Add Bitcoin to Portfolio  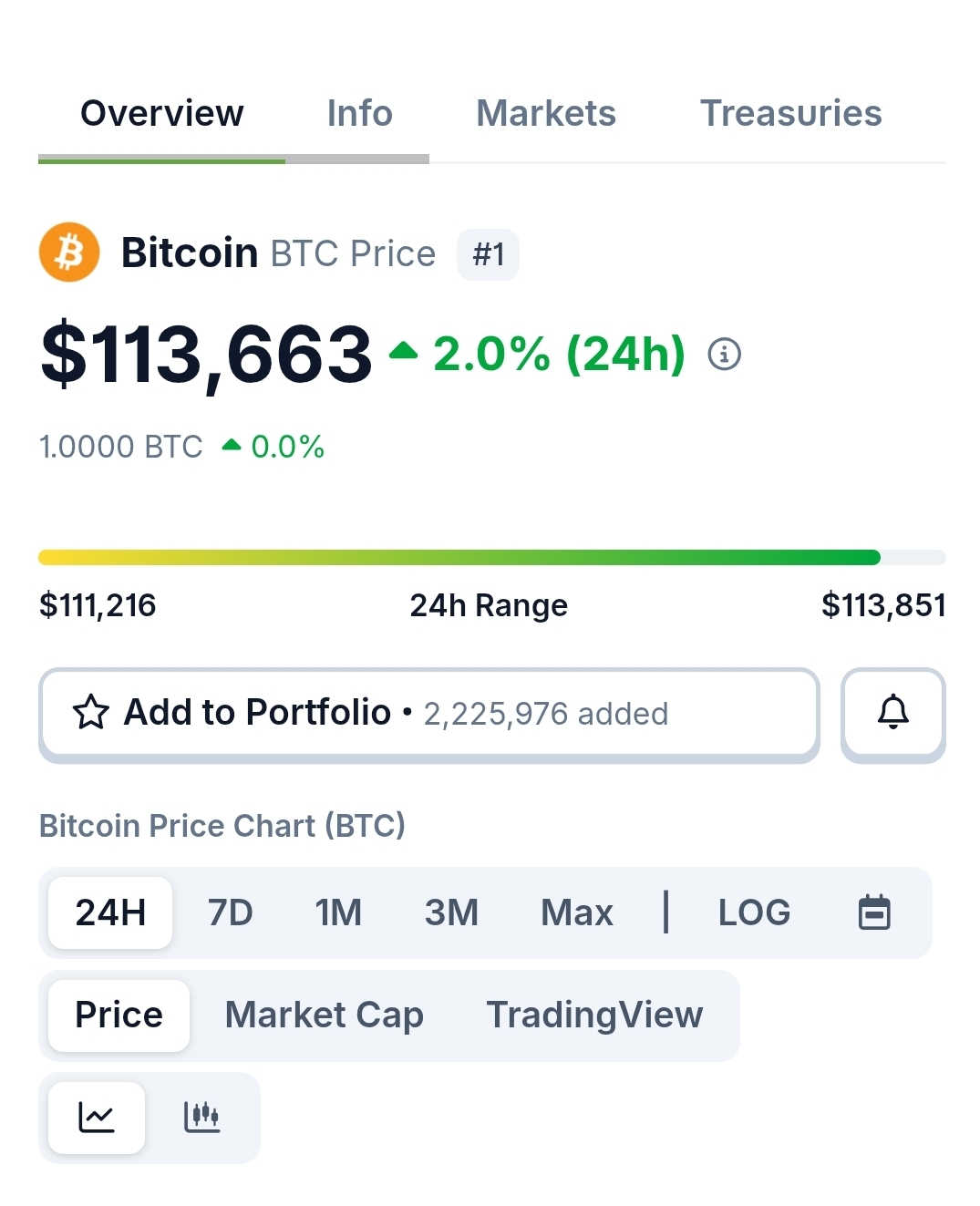tap(428, 714)
